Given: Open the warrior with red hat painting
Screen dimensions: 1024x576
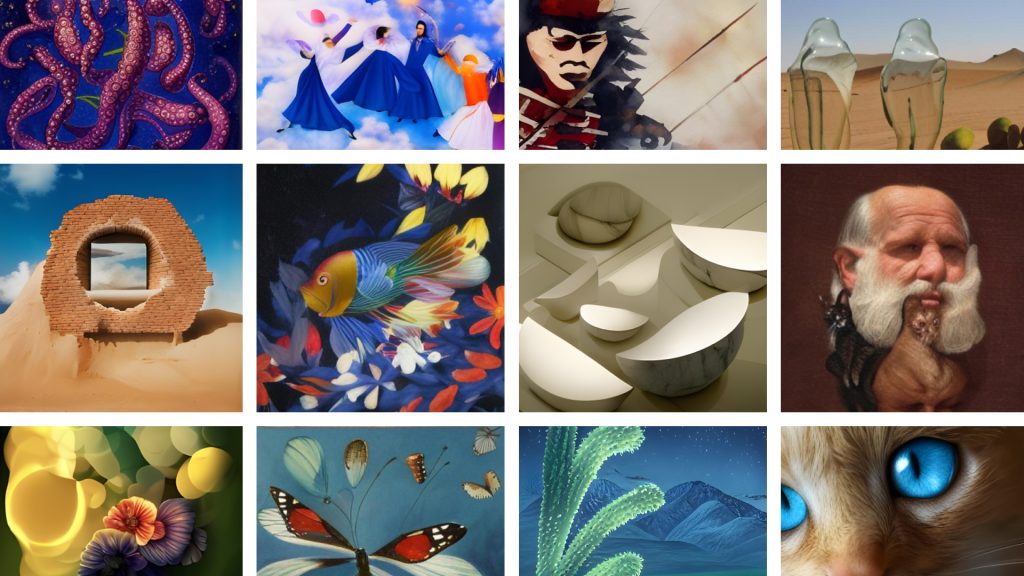Looking at the screenshot, I should click(x=642, y=74).
